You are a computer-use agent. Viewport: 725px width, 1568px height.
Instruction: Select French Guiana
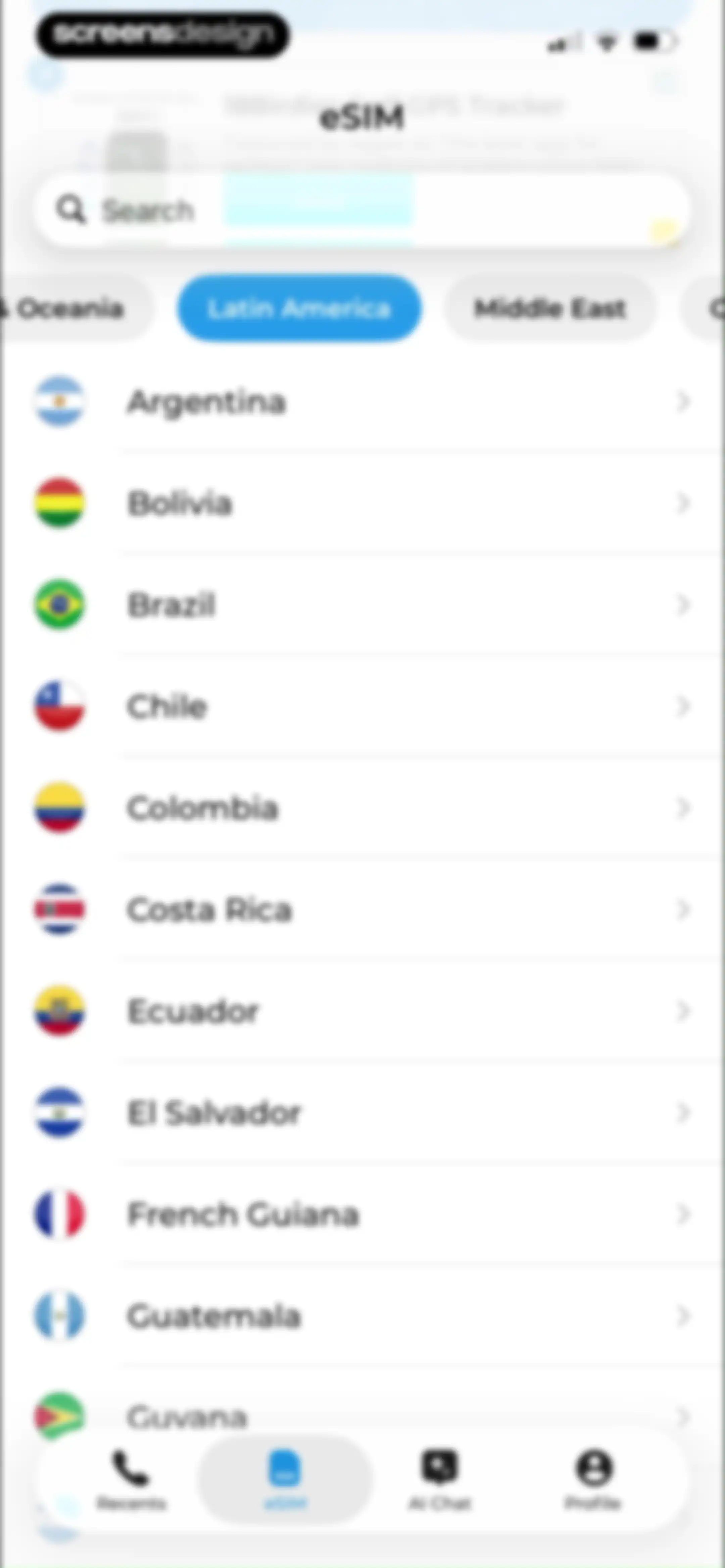click(x=361, y=1215)
